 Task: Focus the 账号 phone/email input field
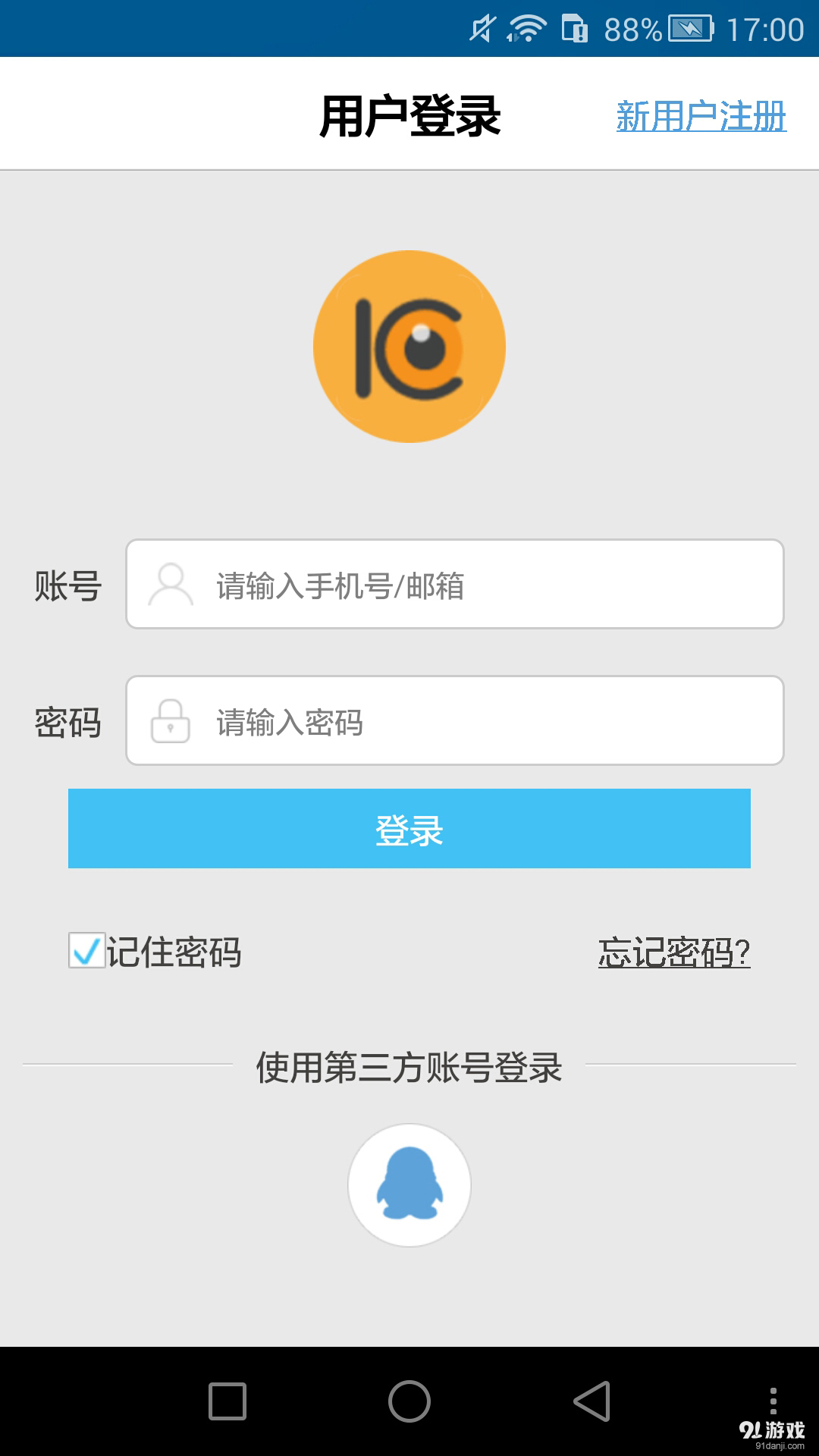pyautogui.click(x=455, y=584)
